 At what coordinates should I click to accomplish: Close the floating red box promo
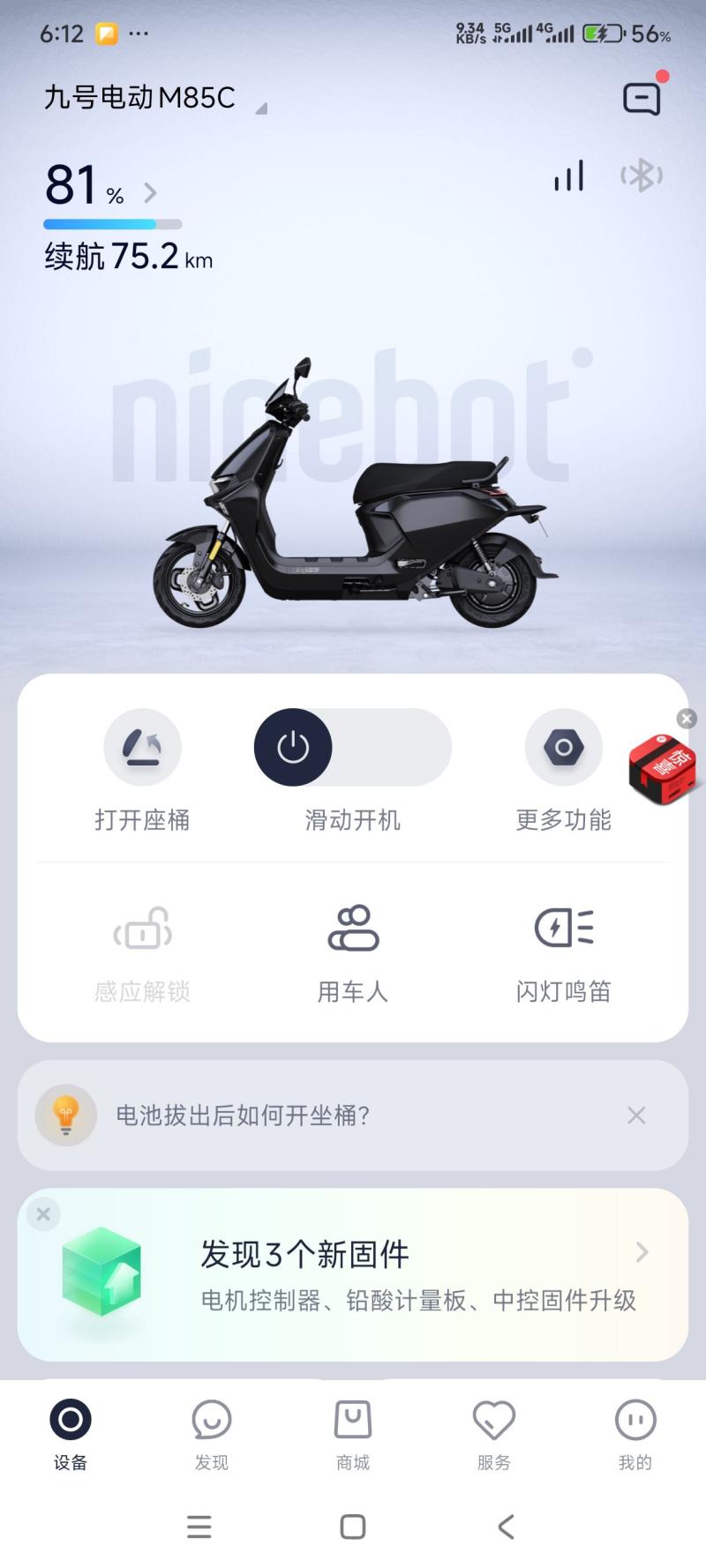click(687, 719)
